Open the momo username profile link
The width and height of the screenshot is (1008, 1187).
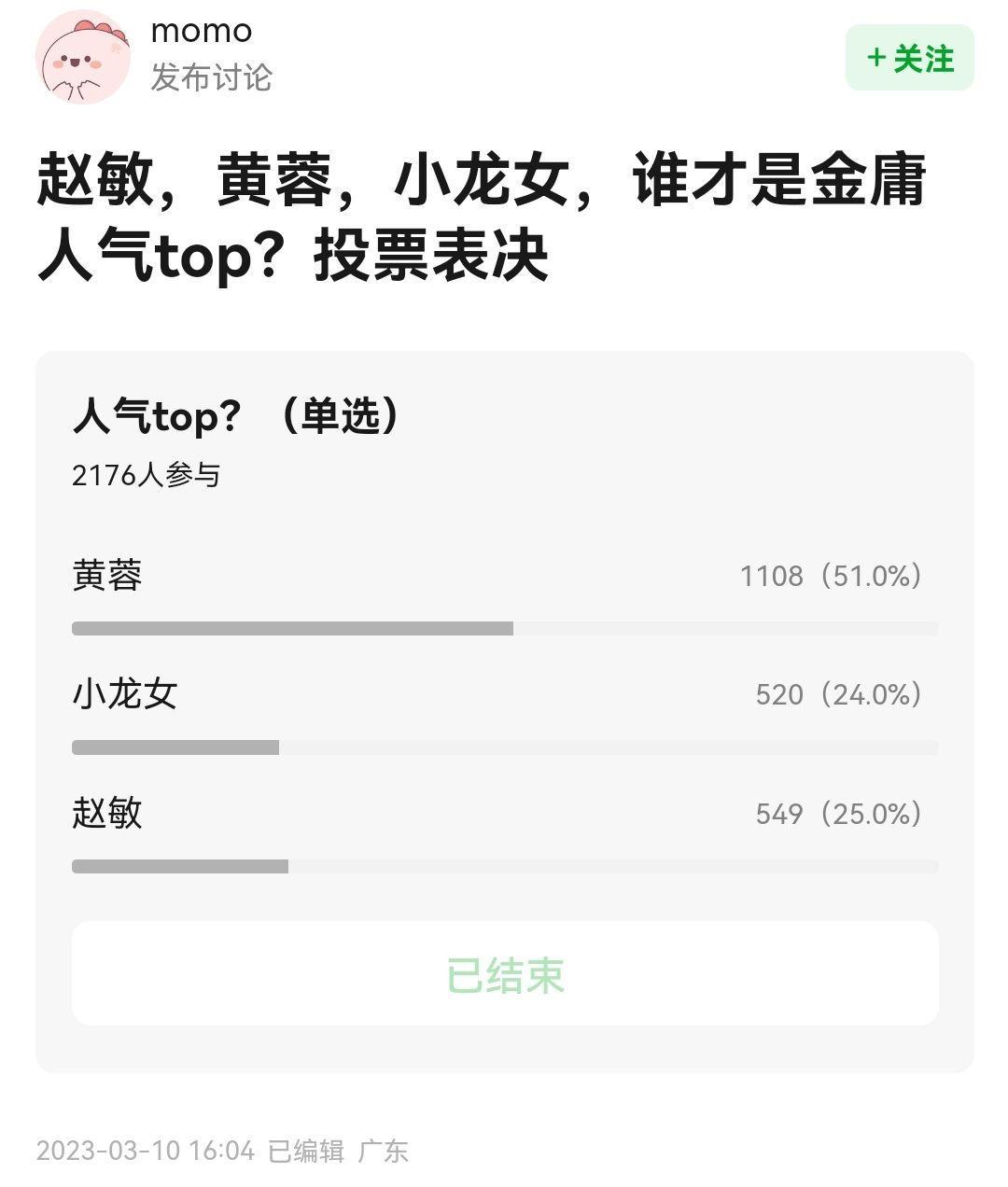[201, 31]
